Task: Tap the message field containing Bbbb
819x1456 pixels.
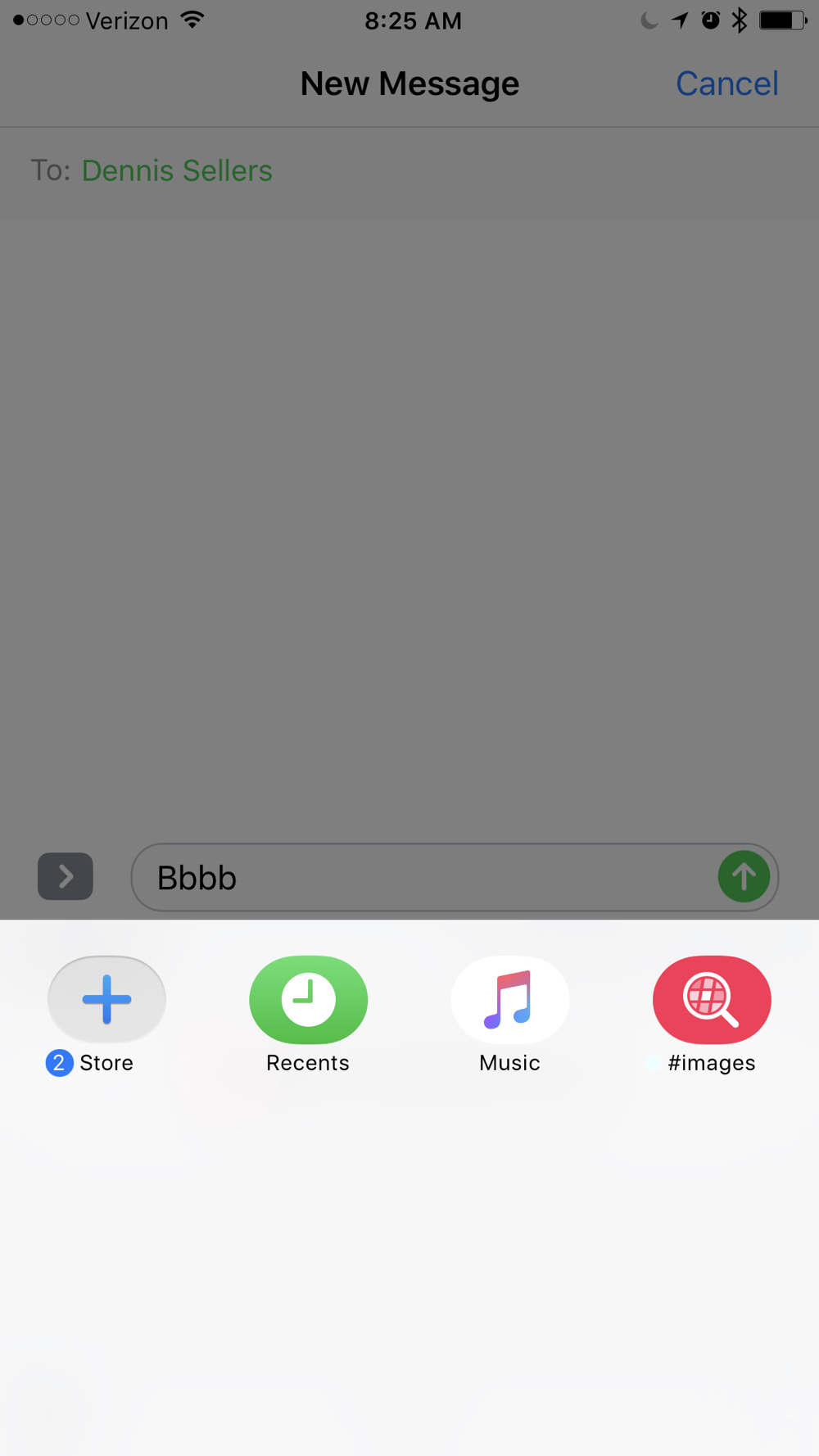Action: 455,877
